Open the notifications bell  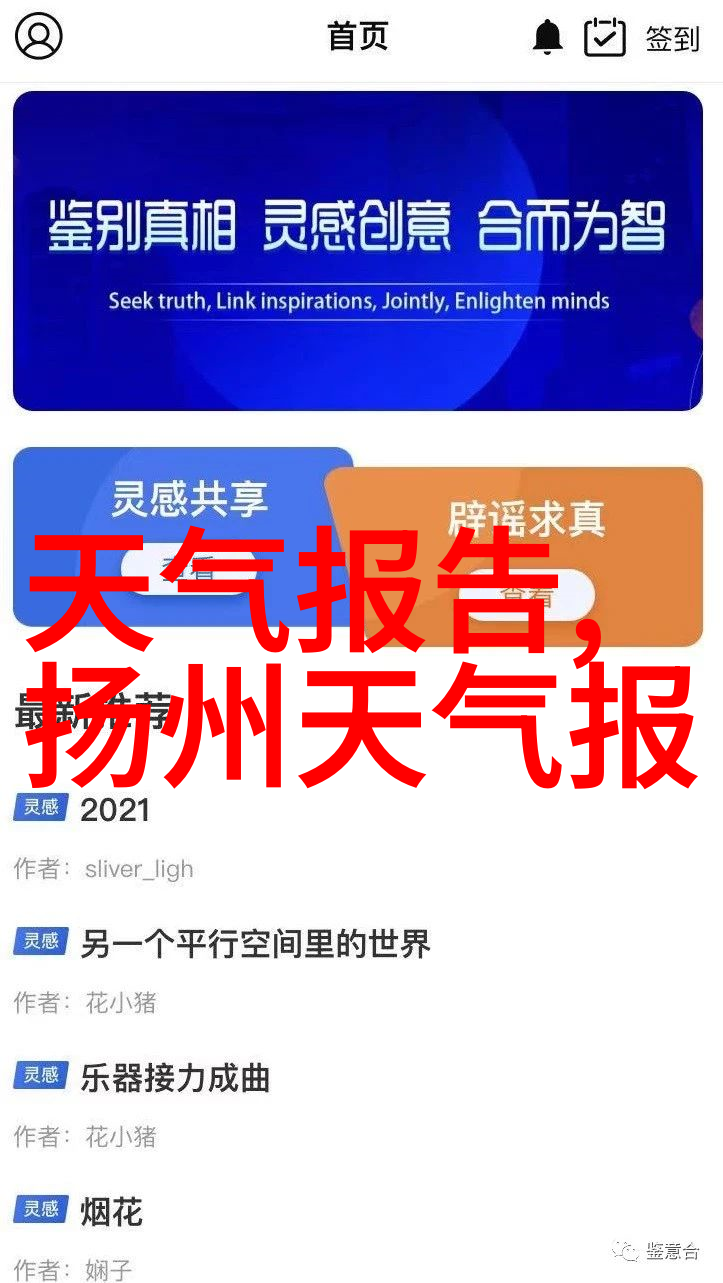click(x=547, y=38)
